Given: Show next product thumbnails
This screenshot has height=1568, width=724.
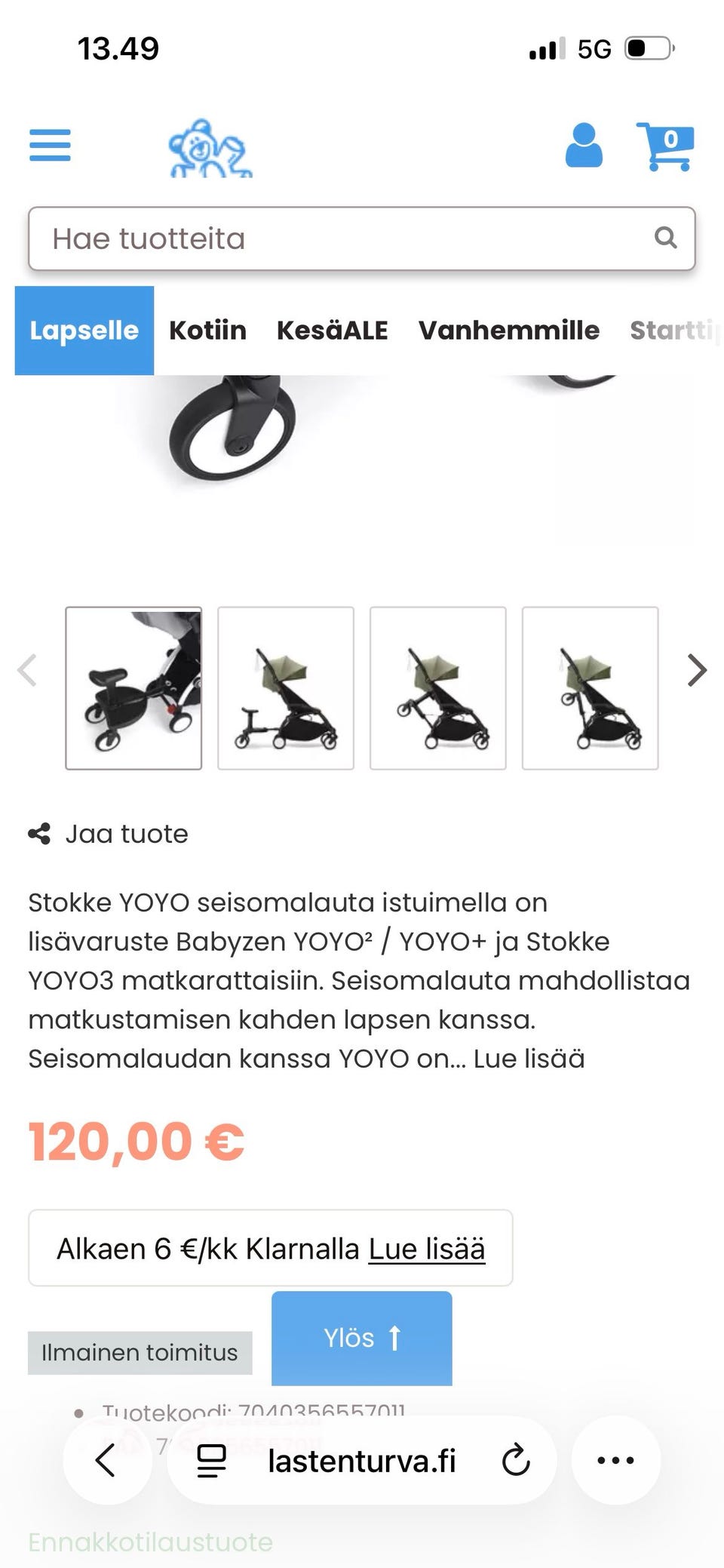Looking at the screenshot, I should 697,670.
